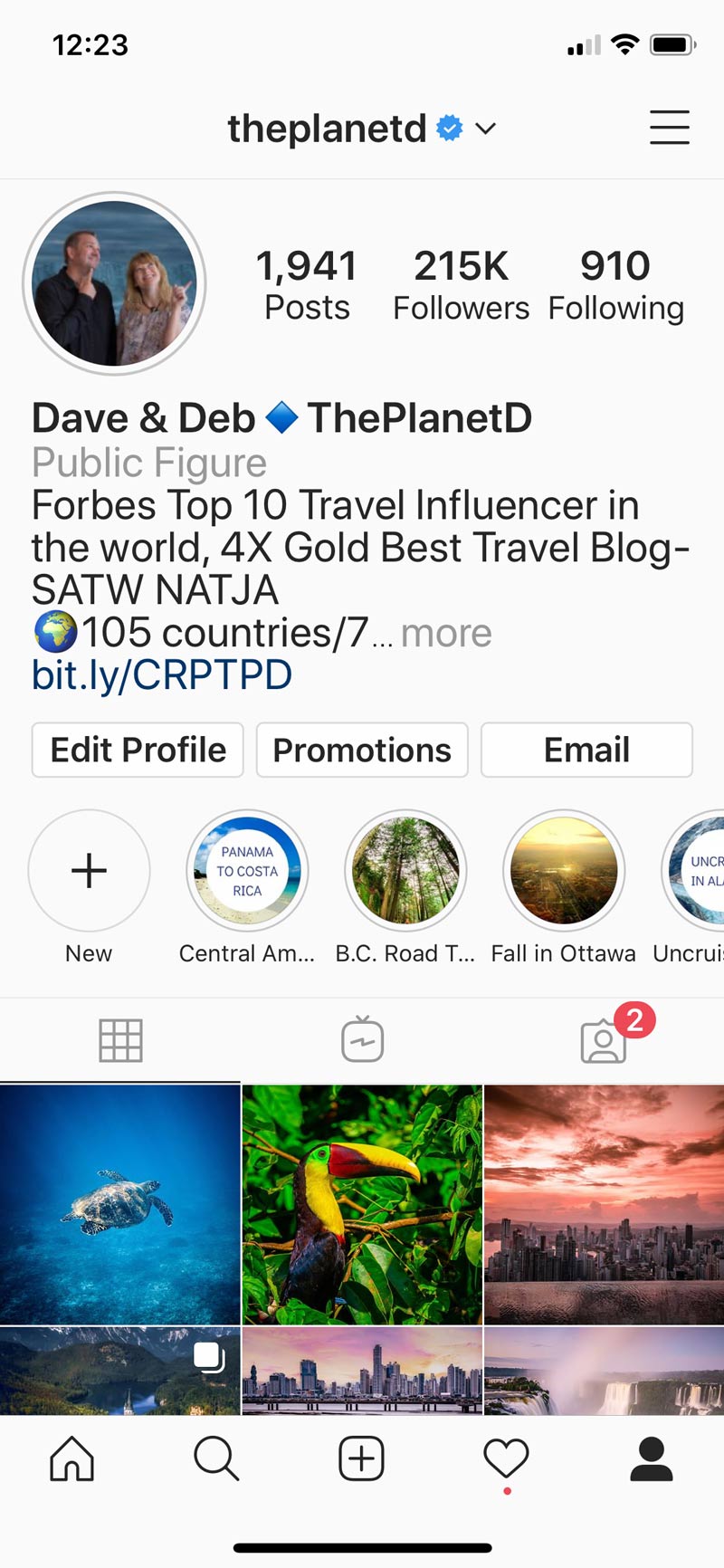Open the hamburger menu
724x1568 pixels.
point(670,128)
